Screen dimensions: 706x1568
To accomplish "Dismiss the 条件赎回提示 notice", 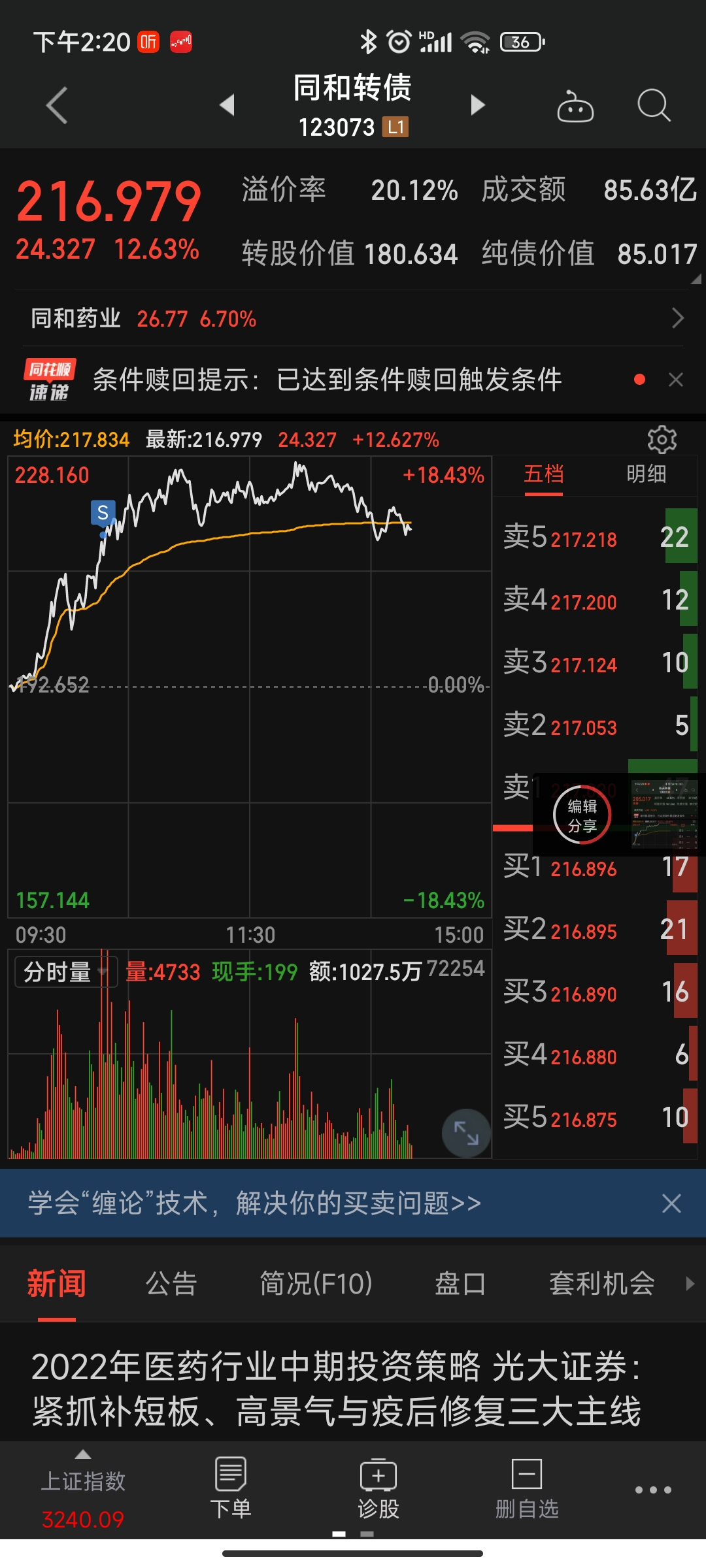I will point(676,380).
